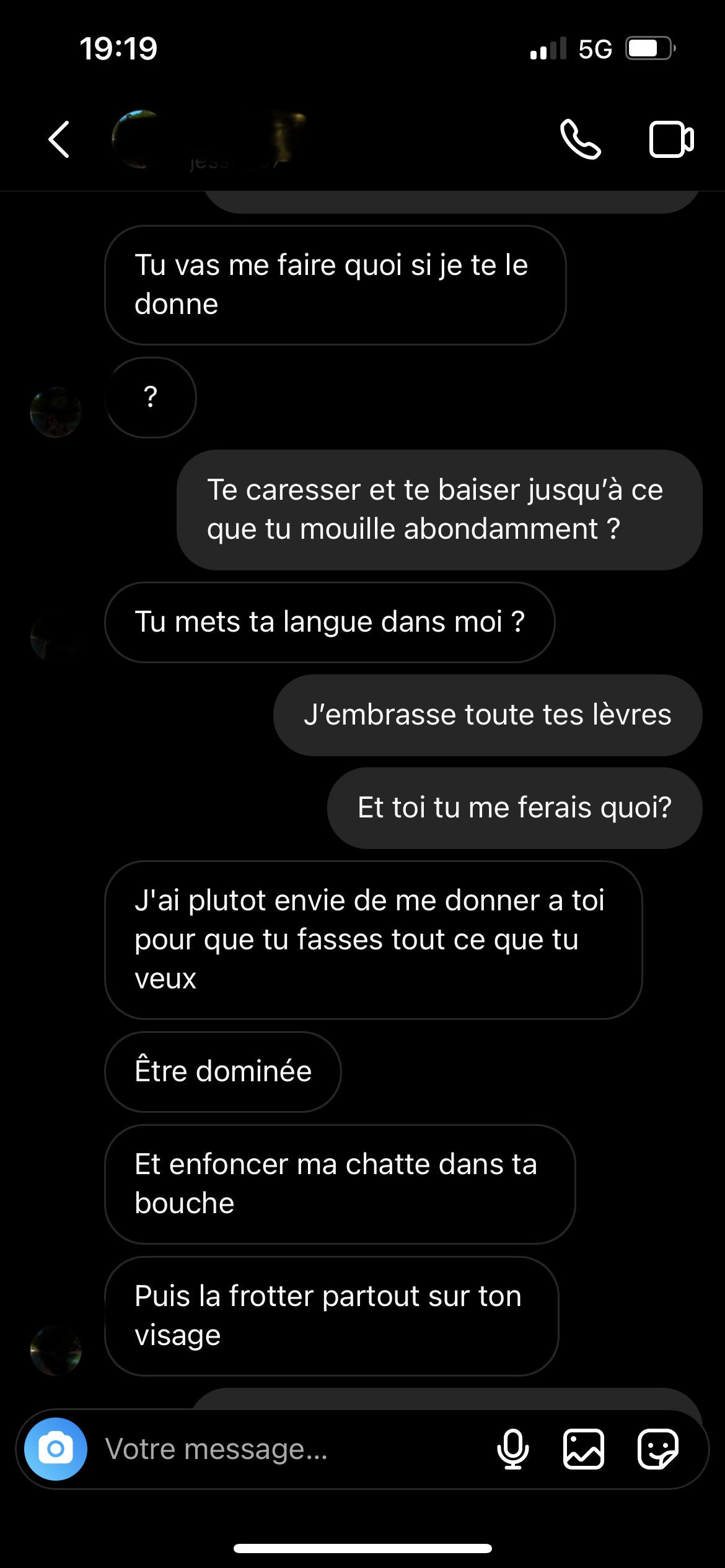The image size is (725, 1568).
Task: Record a voice message with the microphone
Action: pos(513,1449)
